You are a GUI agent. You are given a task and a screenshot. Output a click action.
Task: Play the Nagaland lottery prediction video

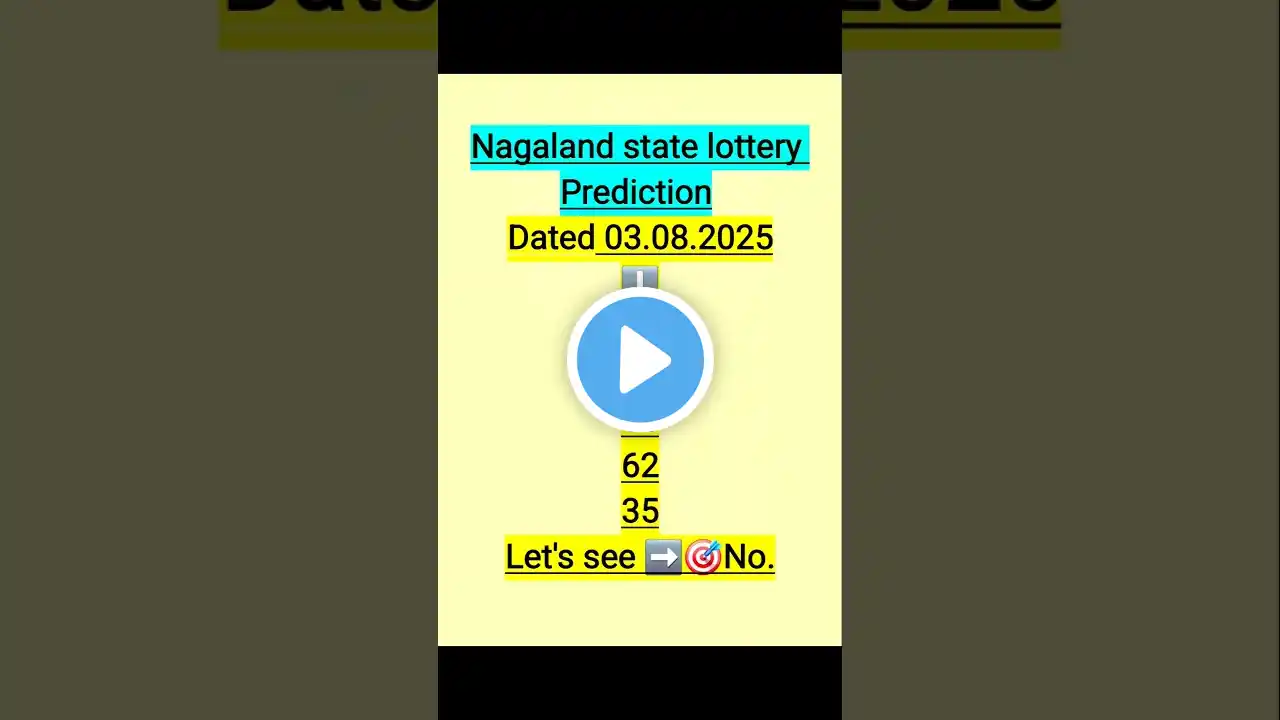(x=640, y=360)
